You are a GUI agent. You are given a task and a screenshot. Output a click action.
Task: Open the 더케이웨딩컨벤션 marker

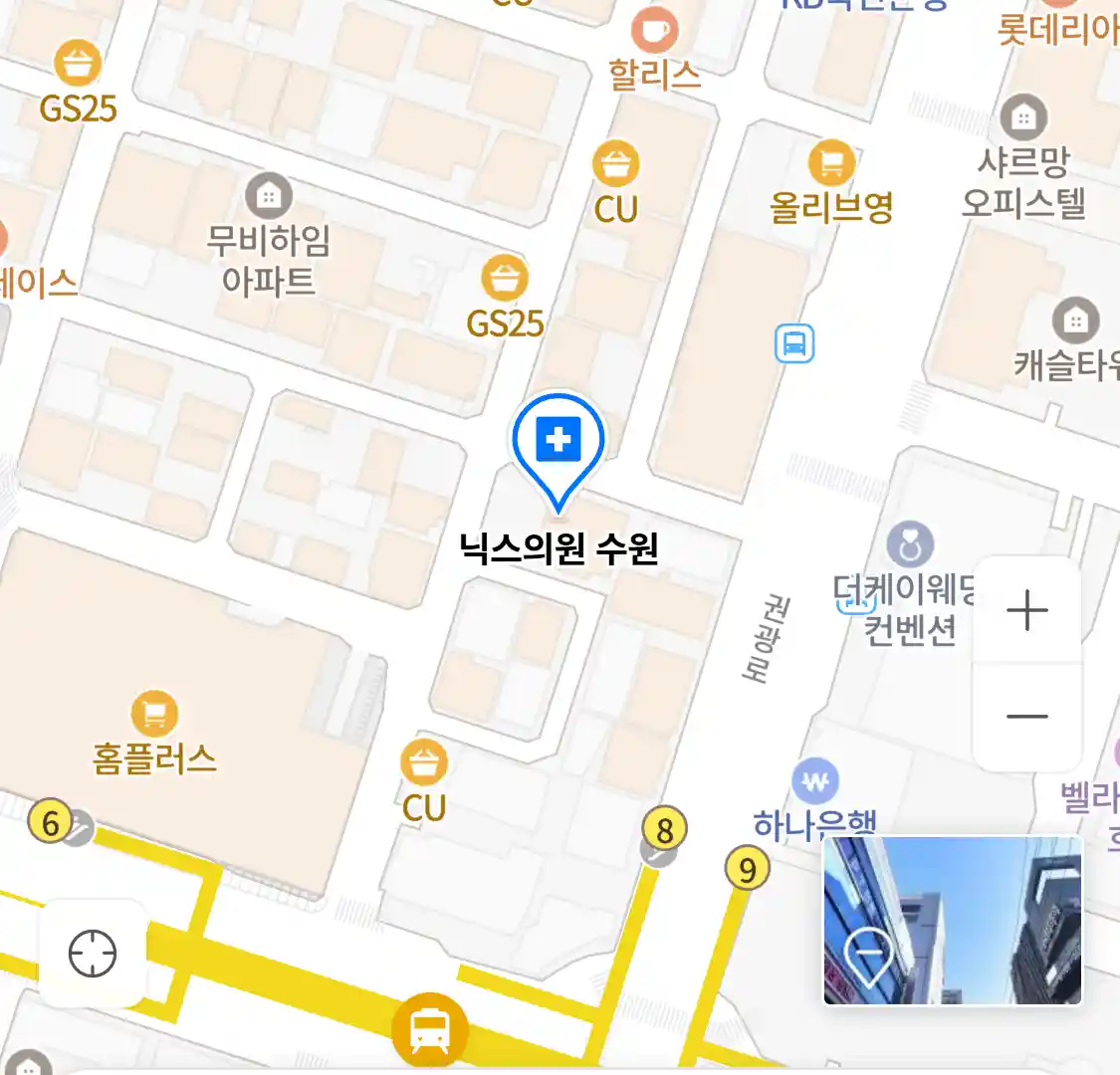click(x=909, y=545)
